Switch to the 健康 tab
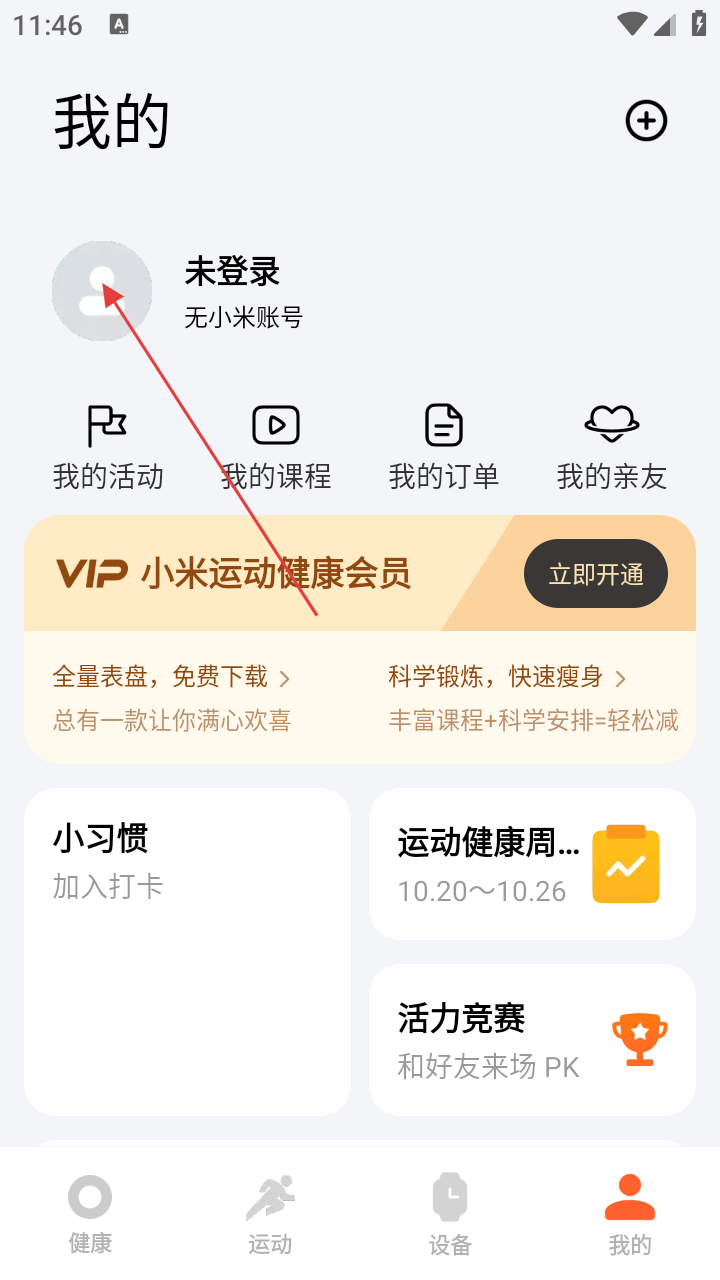 point(90,1213)
